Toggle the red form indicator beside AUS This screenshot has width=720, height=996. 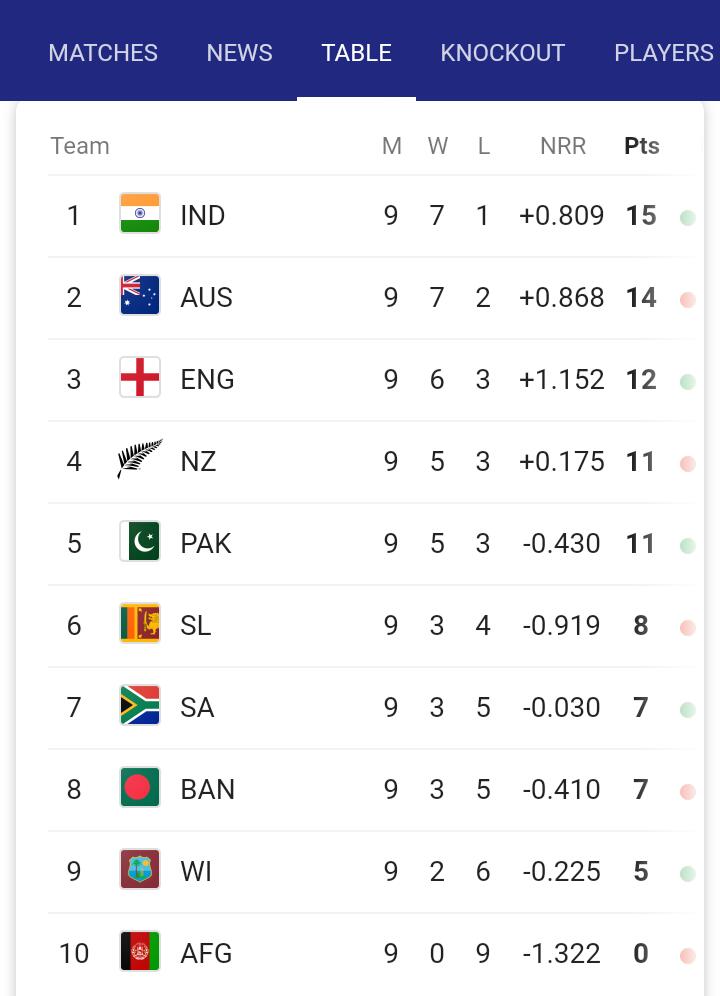(687, 299)
